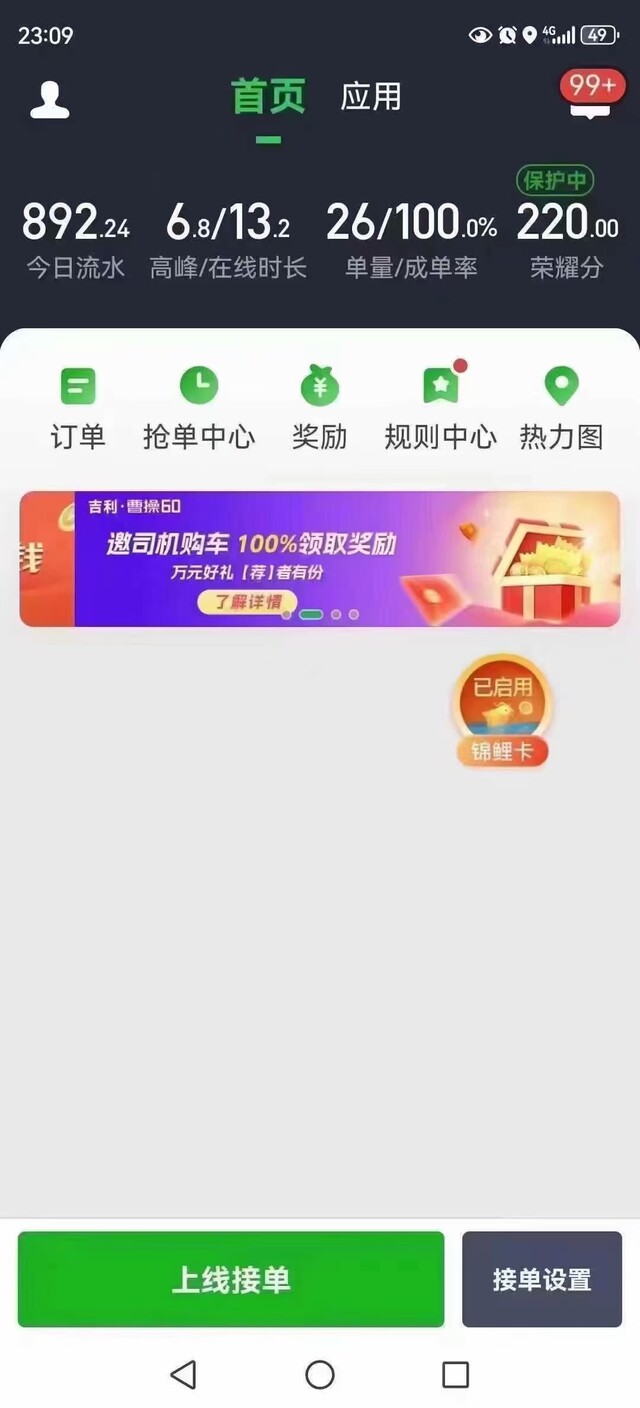Screen dimensions: 640x1408
Task: Open the 邀司机购车 banner
Action: click(x=320, y=559)
